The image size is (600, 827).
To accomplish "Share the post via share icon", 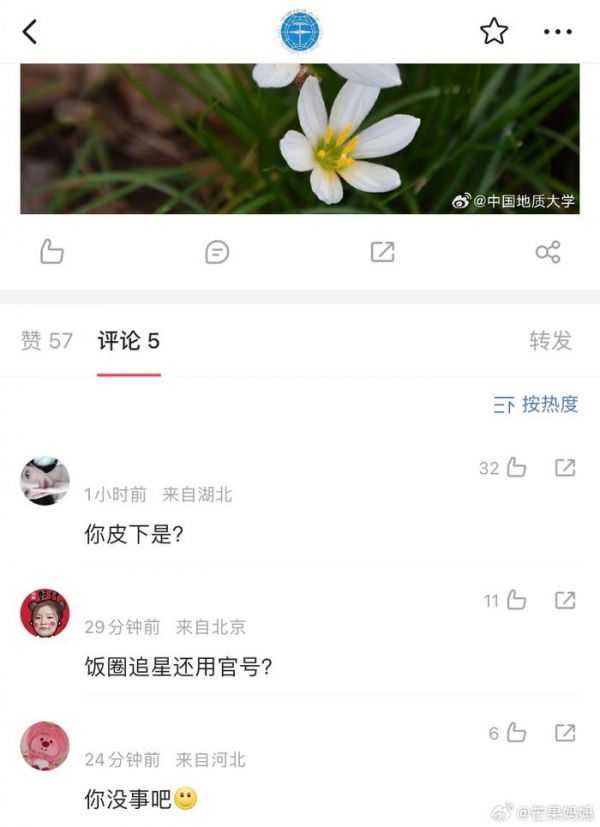I will click(x=548, y=252).
